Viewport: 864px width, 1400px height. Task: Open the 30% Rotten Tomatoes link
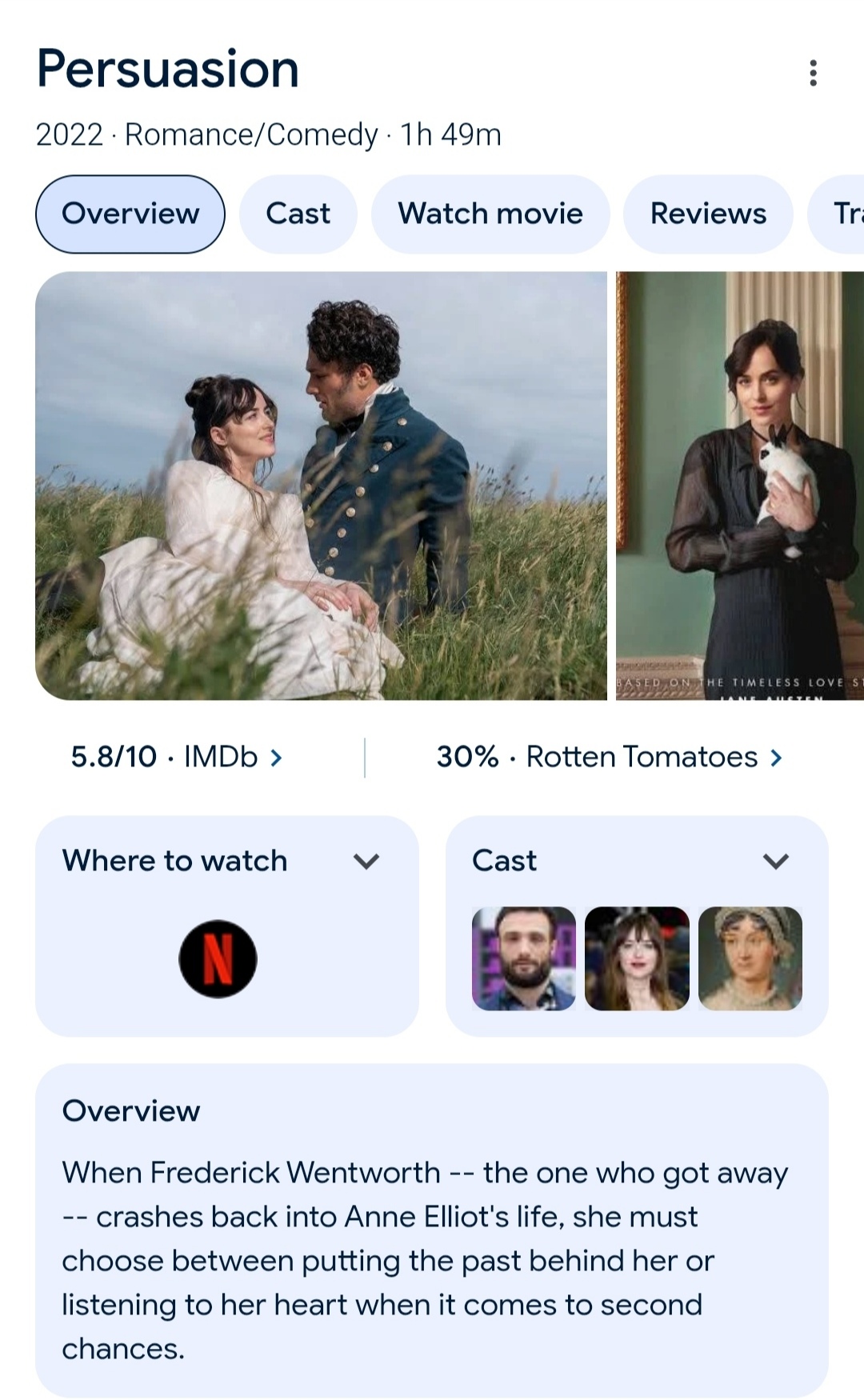coord(609,757)
